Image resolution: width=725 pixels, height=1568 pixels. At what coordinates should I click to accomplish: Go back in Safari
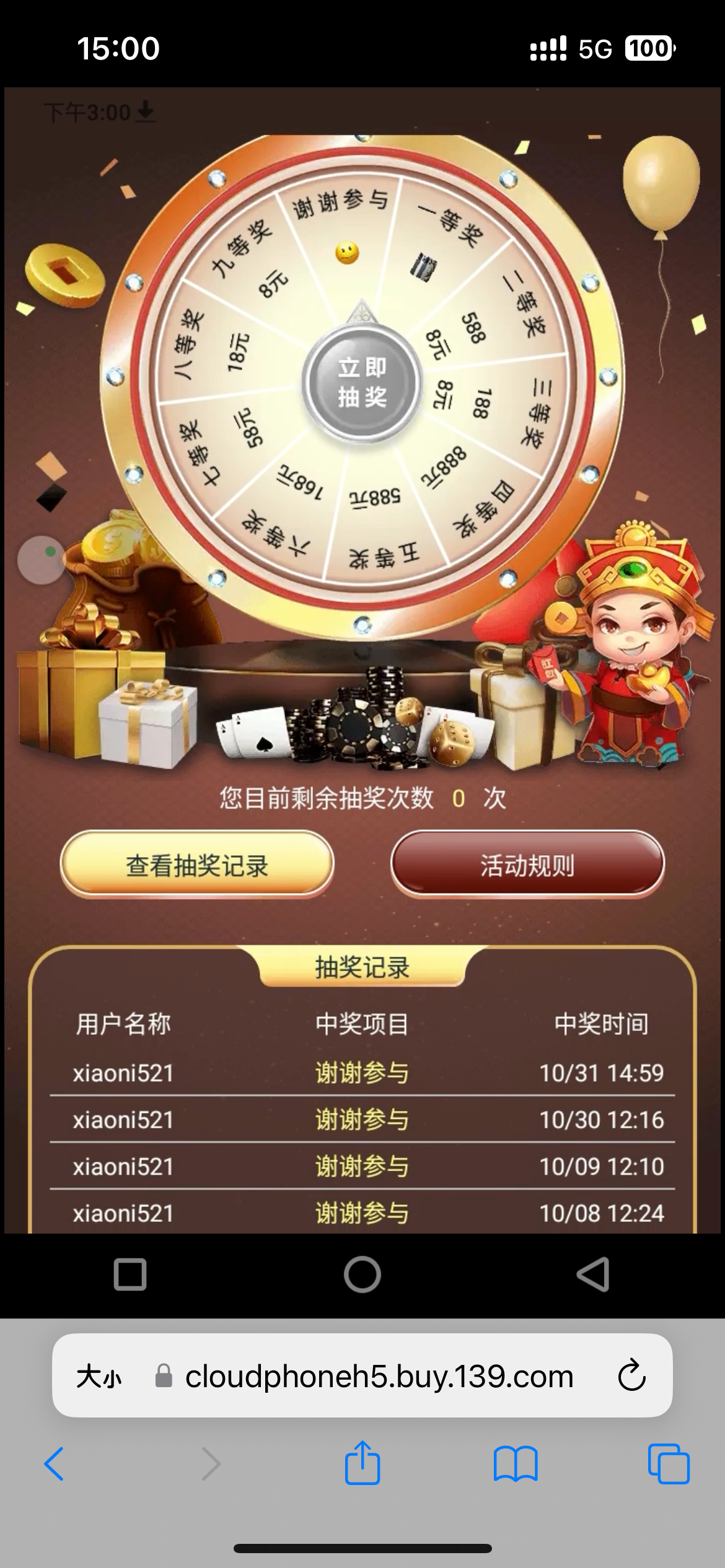[55, 1464]
